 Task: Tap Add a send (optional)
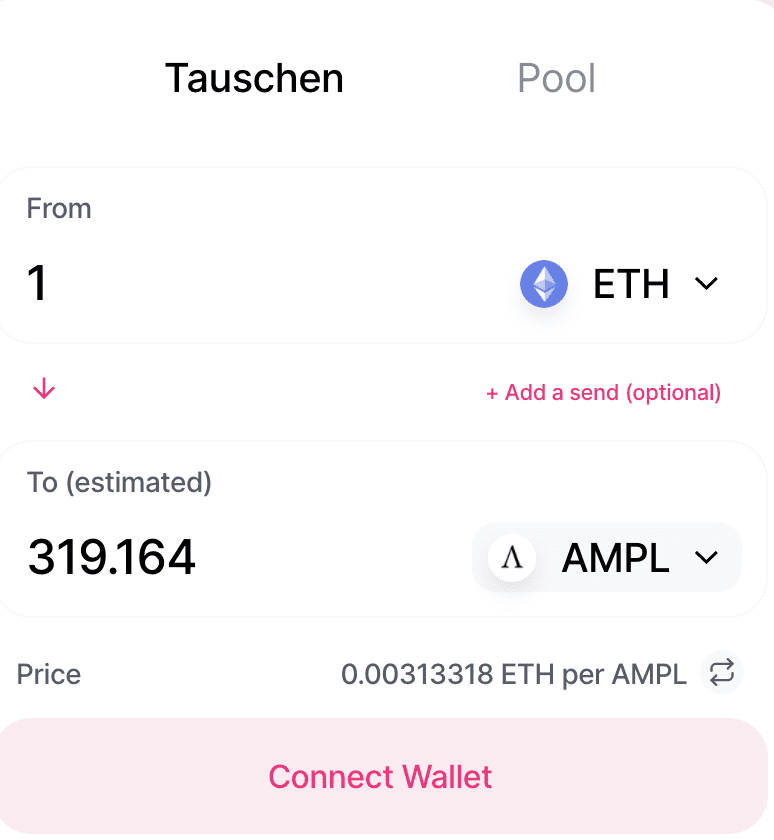[603, 392]
